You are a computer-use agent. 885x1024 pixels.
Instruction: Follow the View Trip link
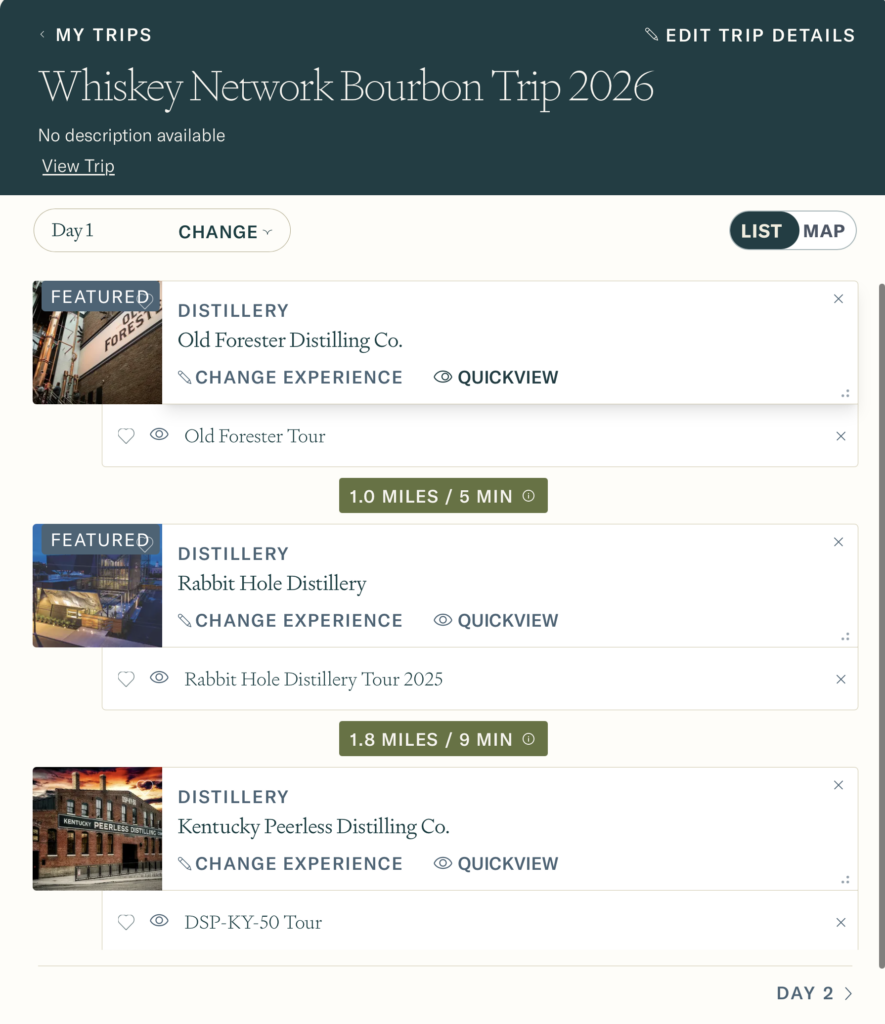point(78,166)
